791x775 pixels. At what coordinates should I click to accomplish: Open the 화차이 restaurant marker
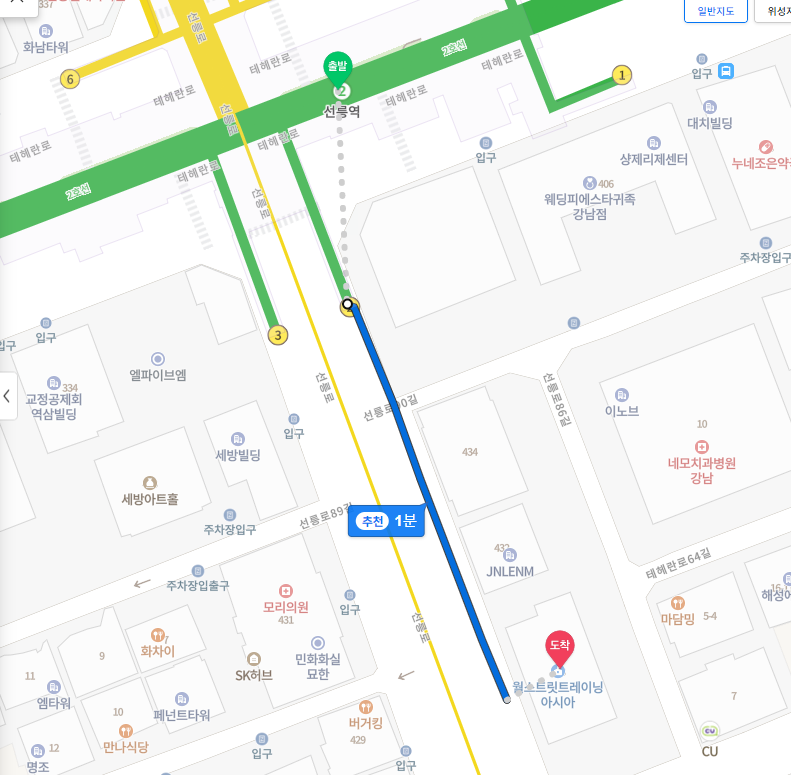tap(158, 634)
